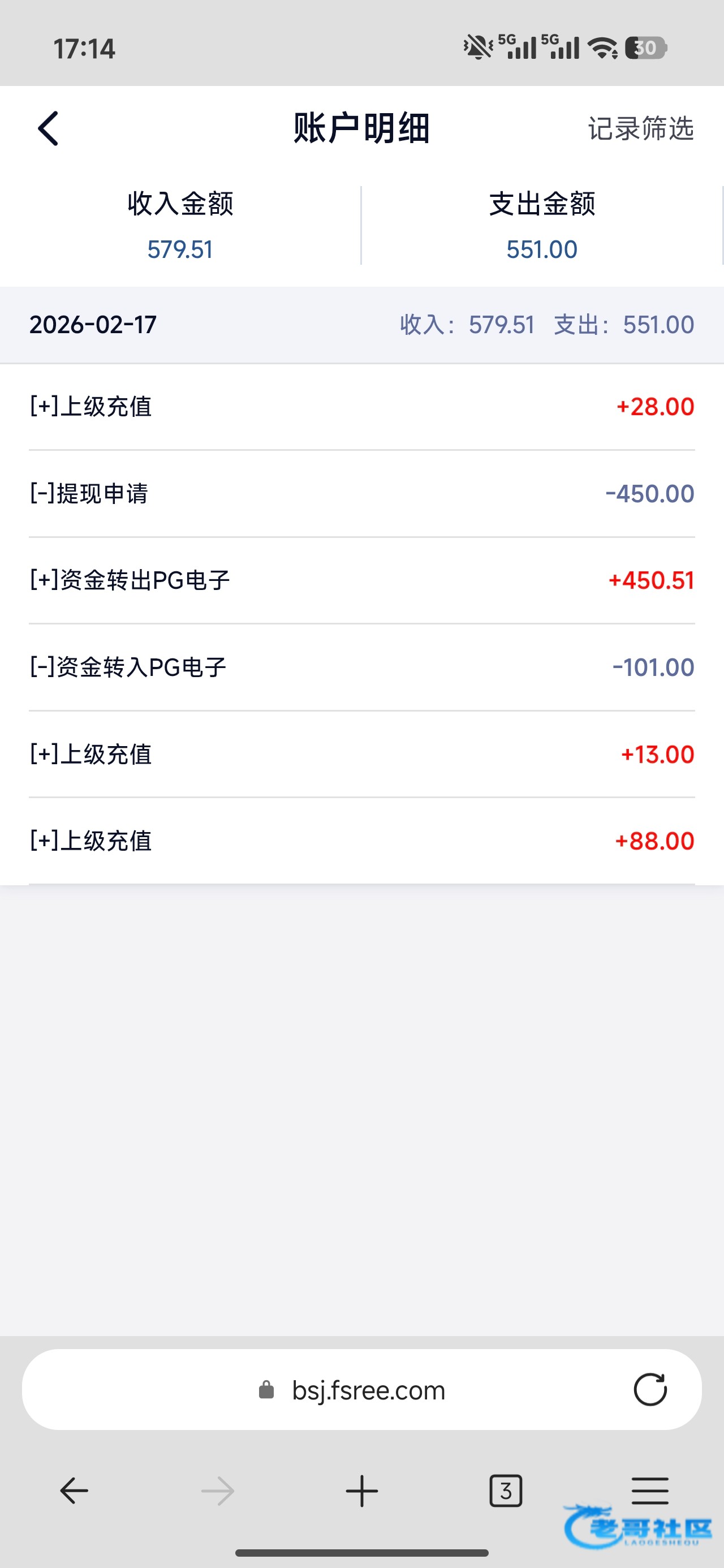Tap the bsj.fsree.com address bar
This screenshot has width=724, height=1568.
point(368,1390)
